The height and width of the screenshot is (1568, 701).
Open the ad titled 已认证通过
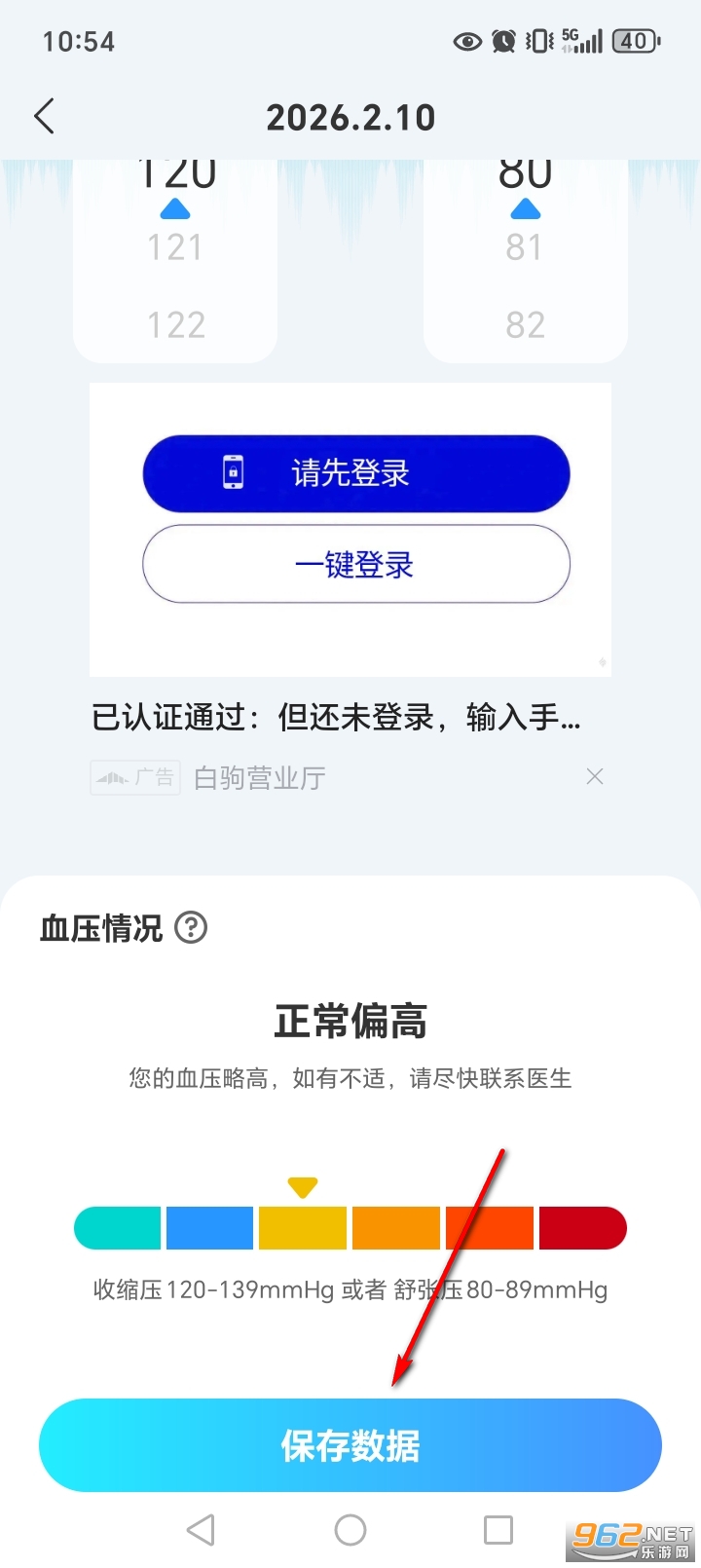(x=336, y=718)
